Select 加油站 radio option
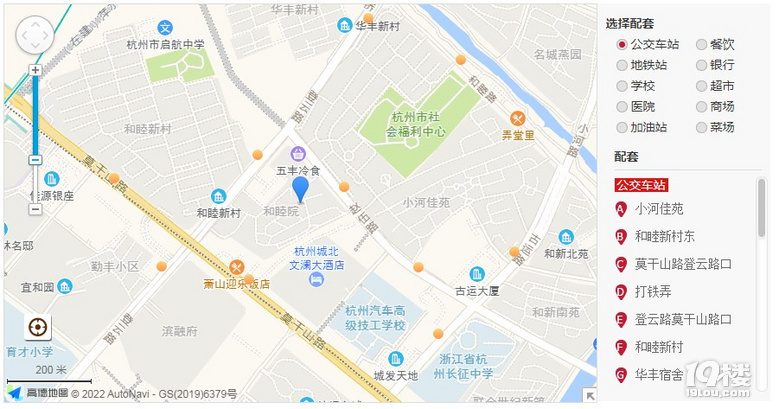779x409 pixels. click(x=622, y=128)
